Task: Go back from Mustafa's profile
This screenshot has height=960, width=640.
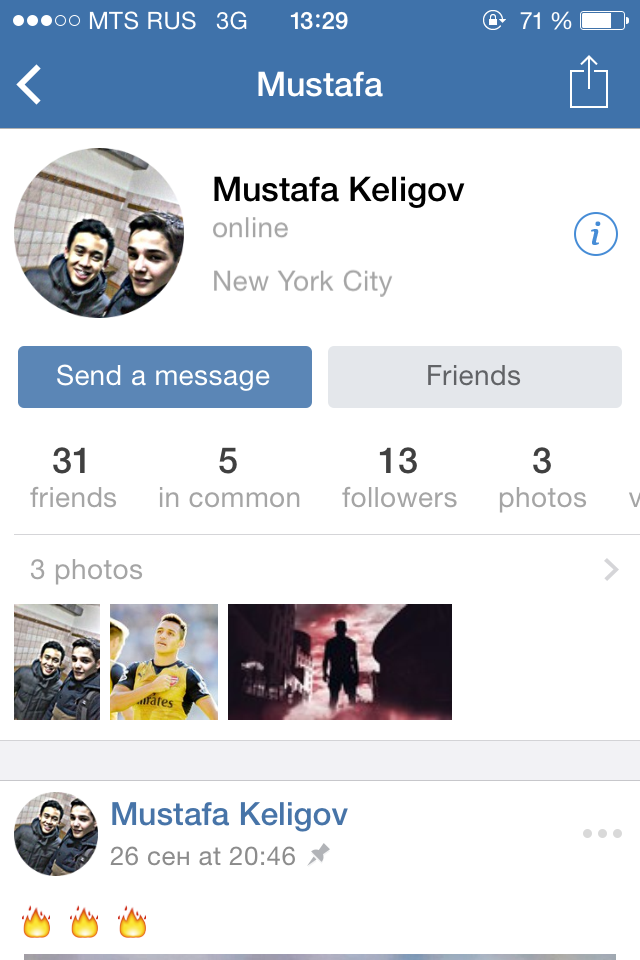Action: [x=30, y=84]
